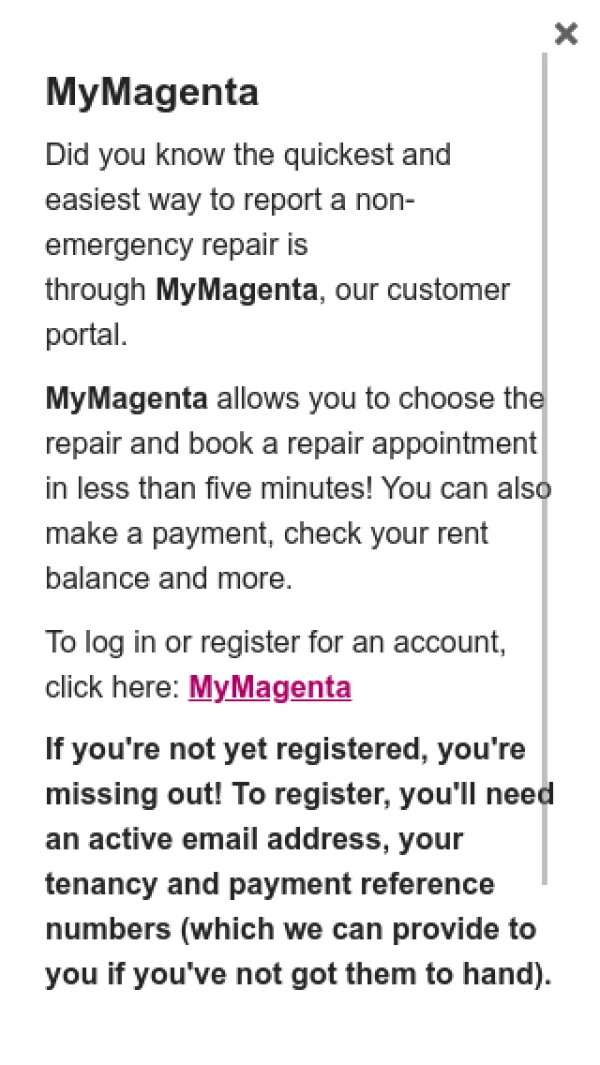This screenshot has width=600, height=1065.
Task: Open the MyMagenta login link
Action: tap(270, 688)
